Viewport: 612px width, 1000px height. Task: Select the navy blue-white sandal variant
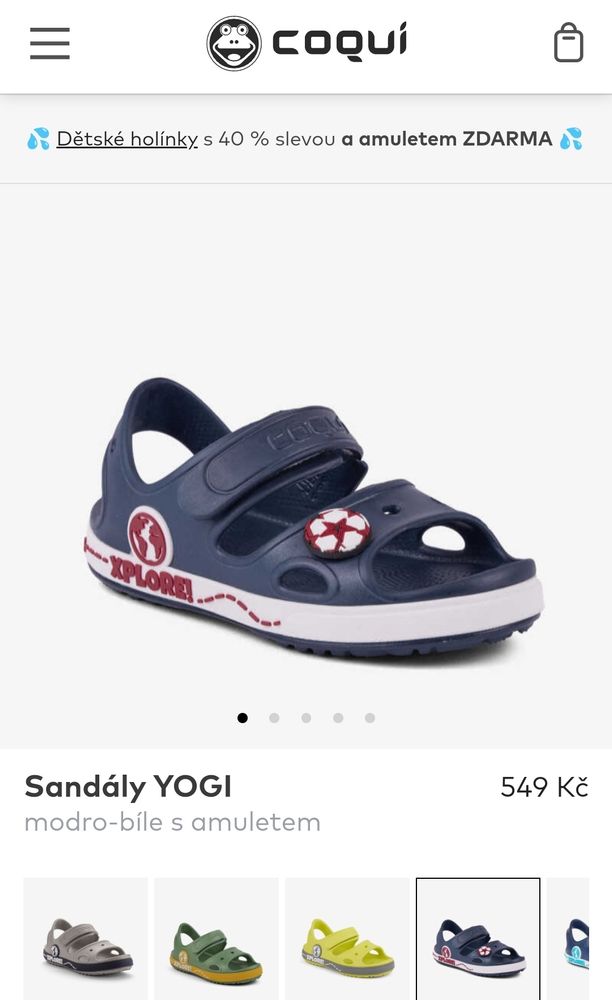click(478, 940)
